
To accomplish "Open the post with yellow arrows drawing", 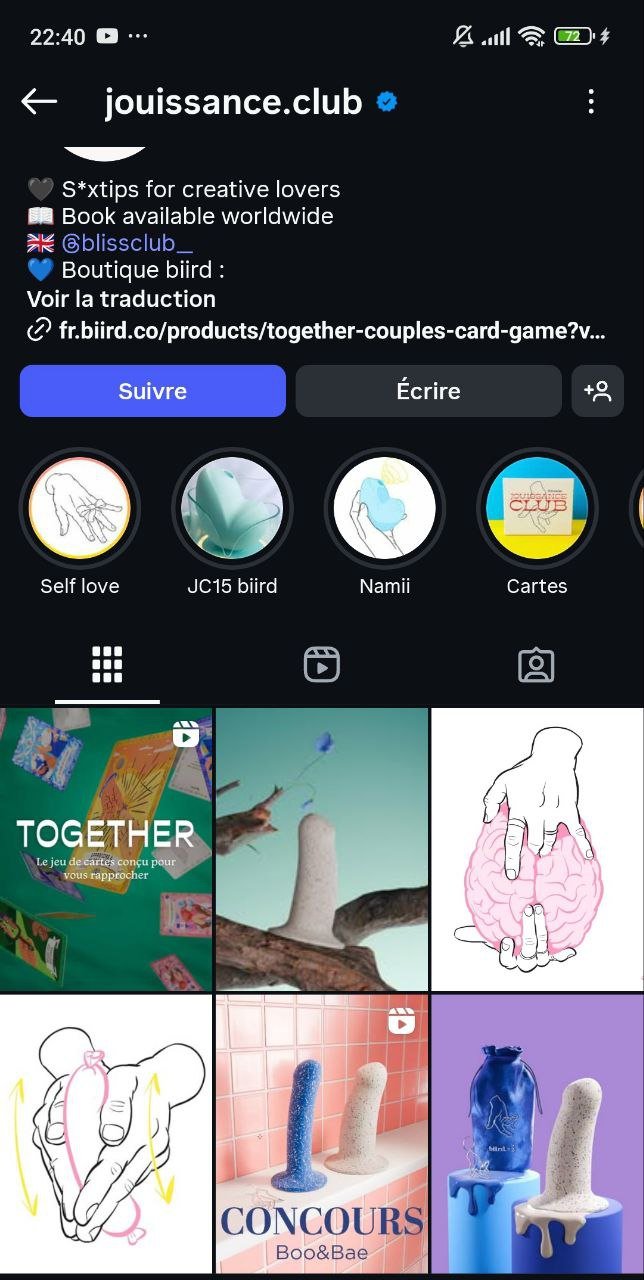I will [106, 1133].
